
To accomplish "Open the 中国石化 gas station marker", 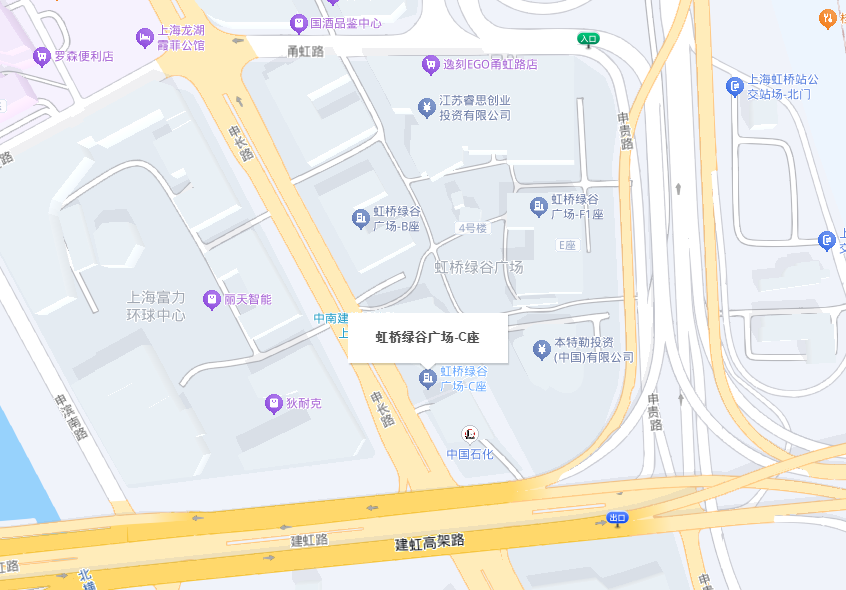I will click(x=469, y=434).
